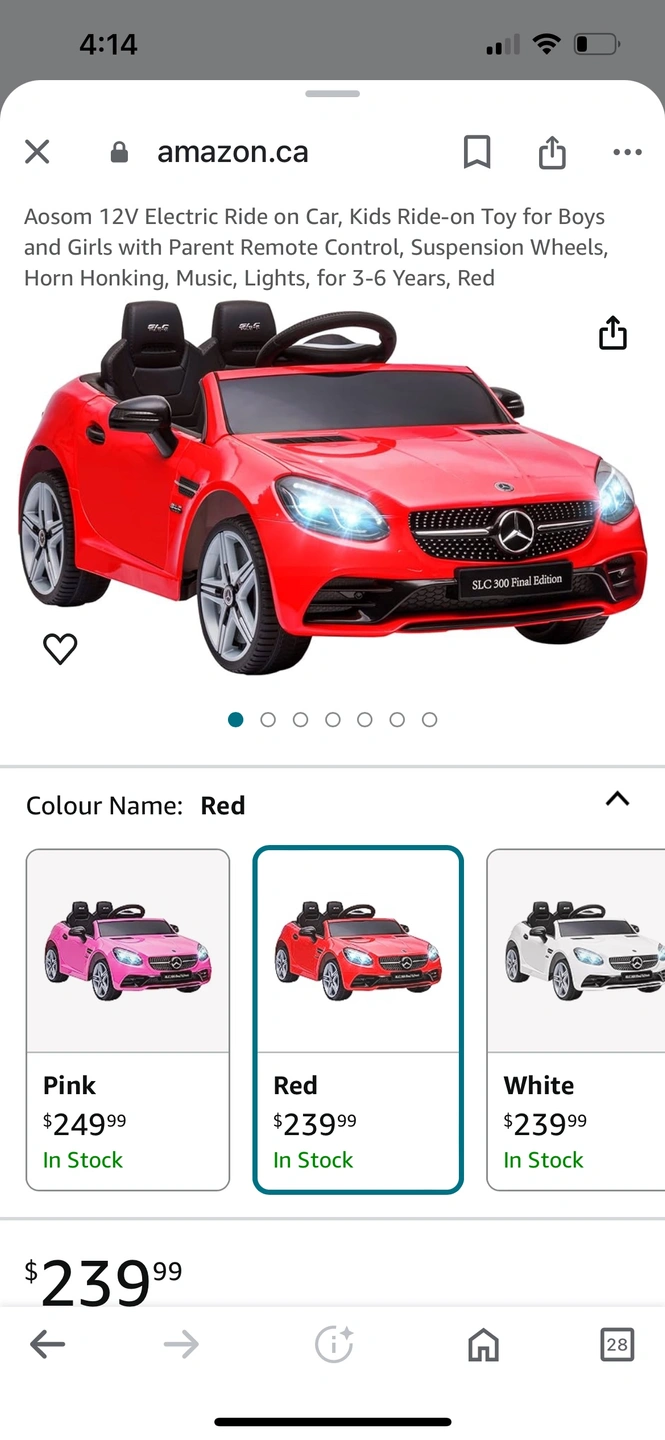Viewport: 665px width, 1440px height.
Task: Select the White colour option
Action: (575, 1019)
